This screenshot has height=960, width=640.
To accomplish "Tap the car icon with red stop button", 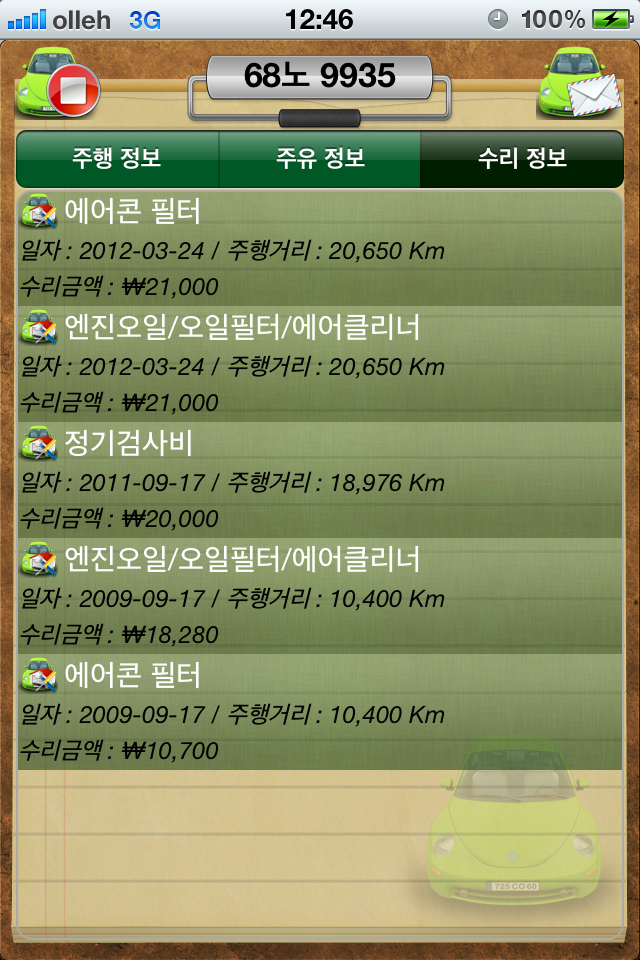I will (58, 83).
